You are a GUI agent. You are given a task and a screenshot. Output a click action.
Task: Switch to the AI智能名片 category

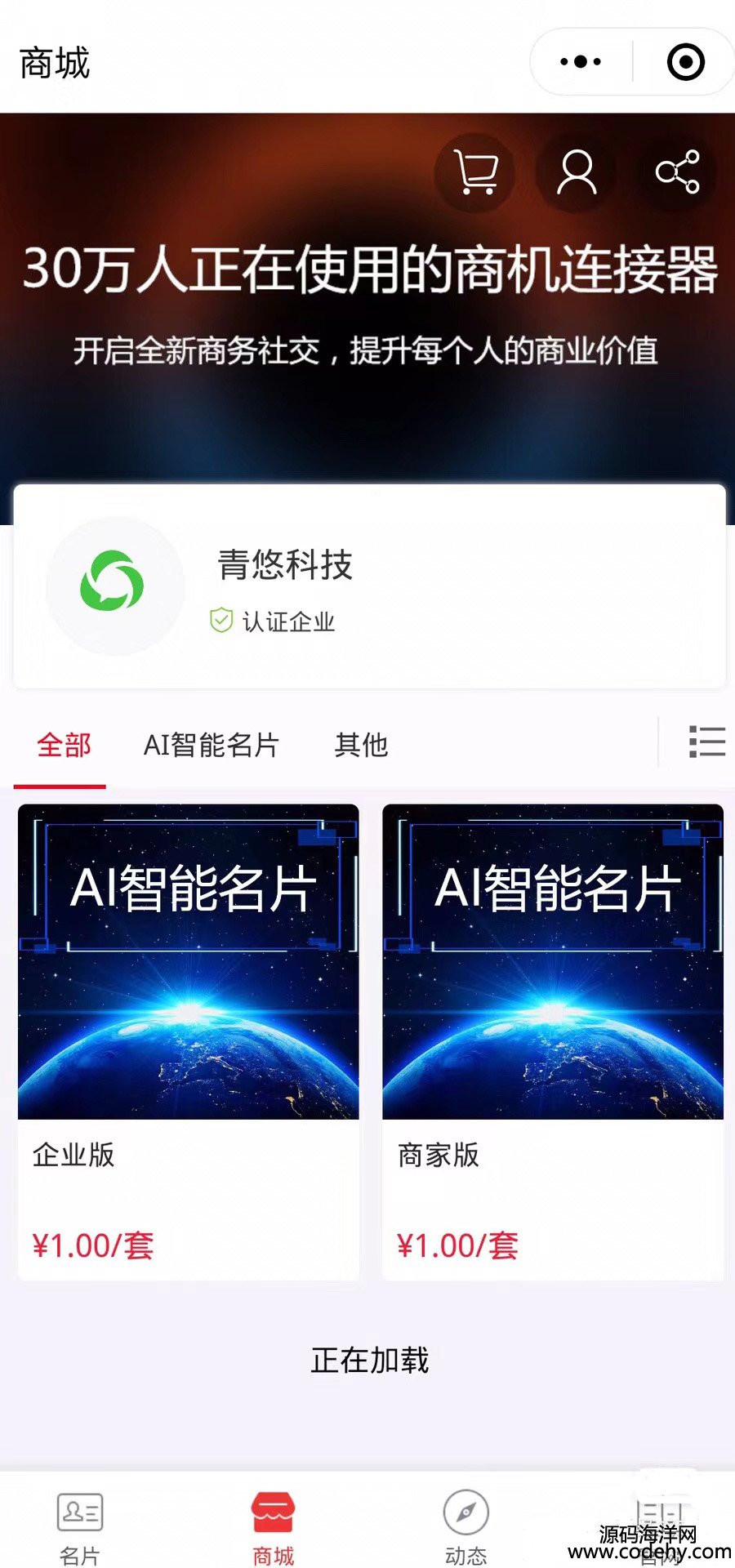211,745
